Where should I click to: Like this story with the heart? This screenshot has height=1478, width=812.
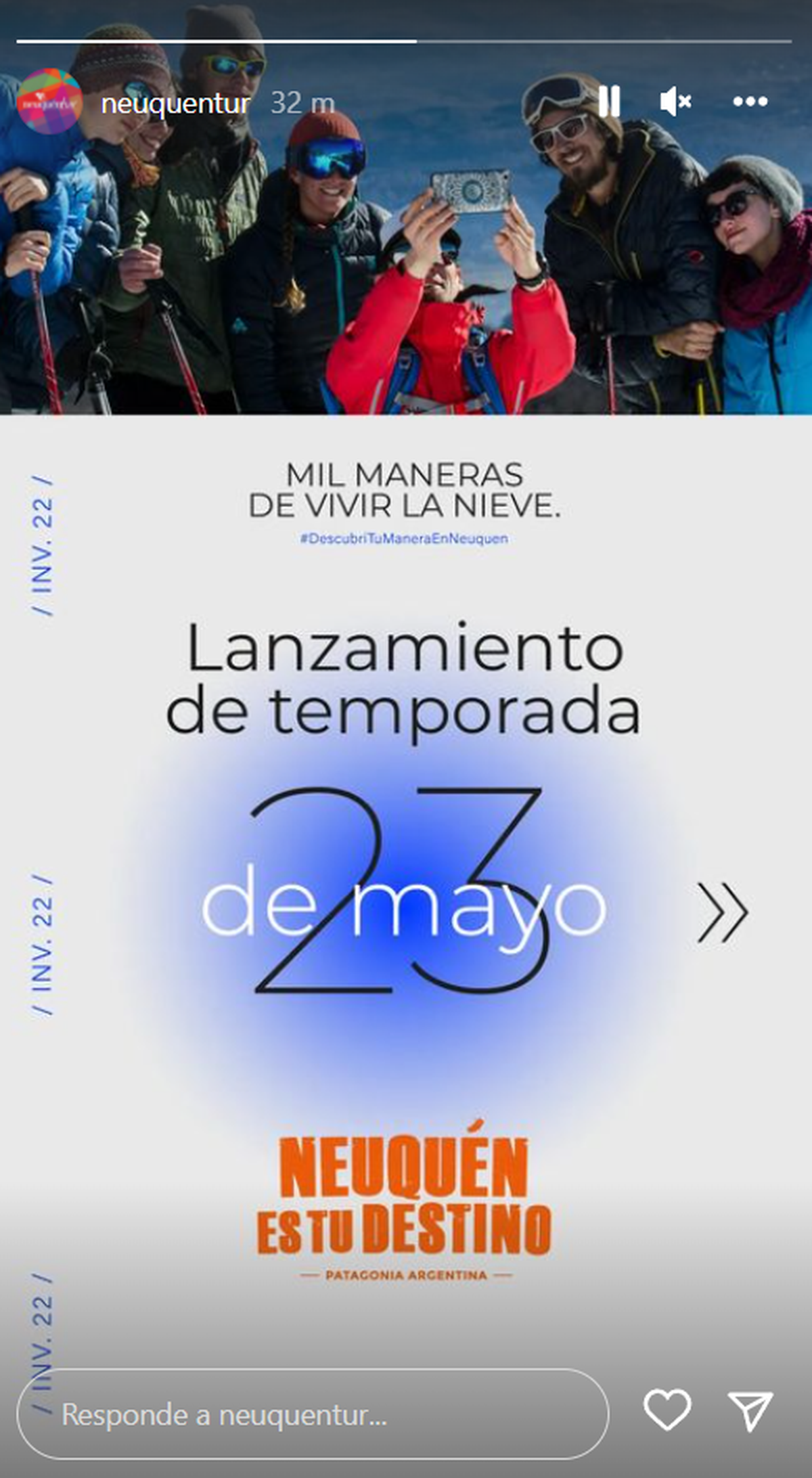[667, 1410]
